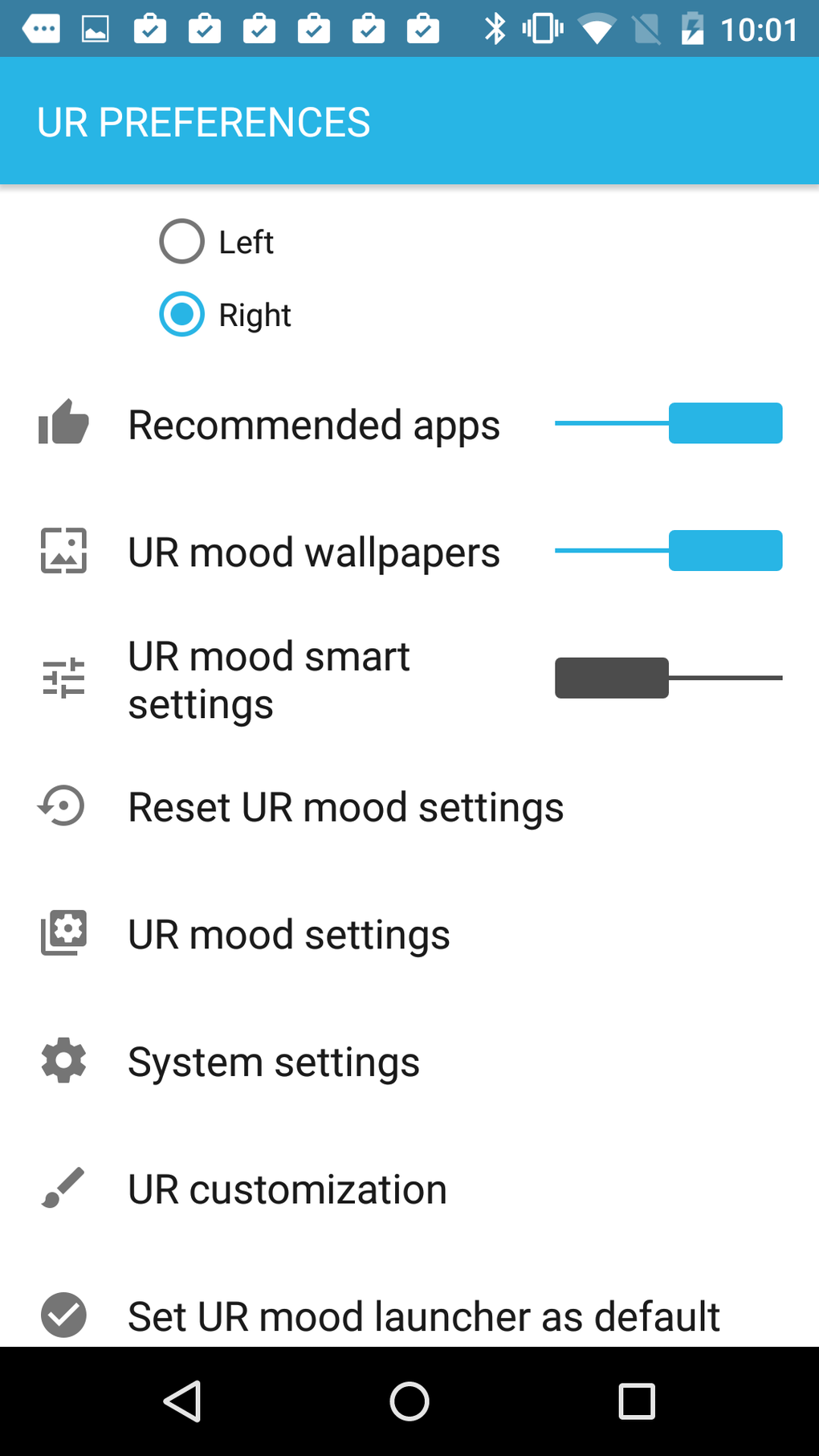819x1456 pixels.
Task: Turn off UR mood wallpapers toggle
Action: pos(725,550)
